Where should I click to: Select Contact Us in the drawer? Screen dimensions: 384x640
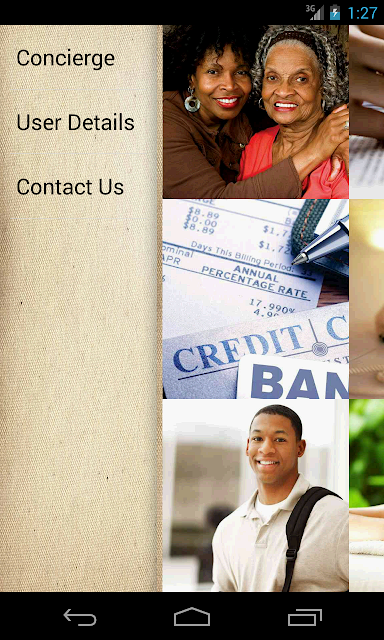pos(70,187)
